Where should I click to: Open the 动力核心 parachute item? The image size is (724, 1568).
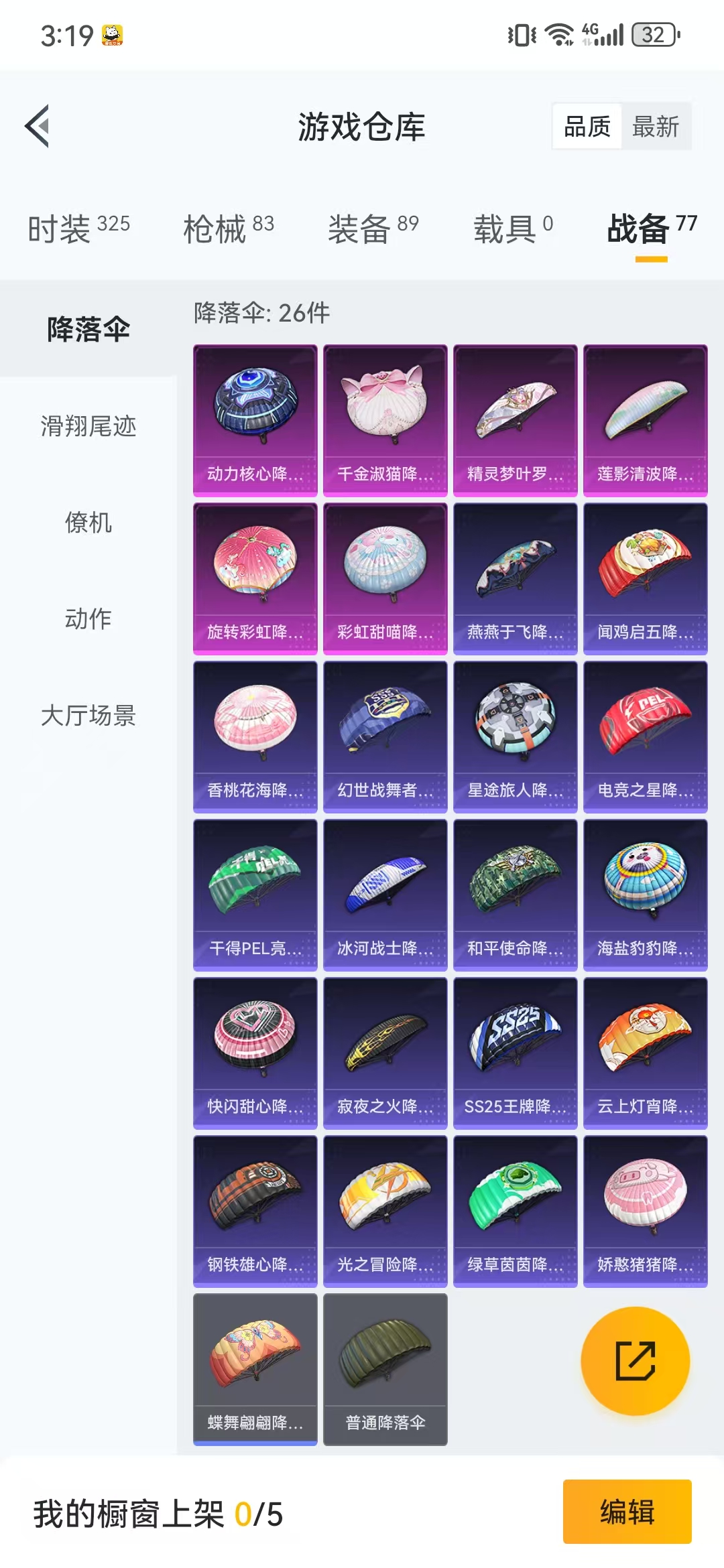[255, 421]
